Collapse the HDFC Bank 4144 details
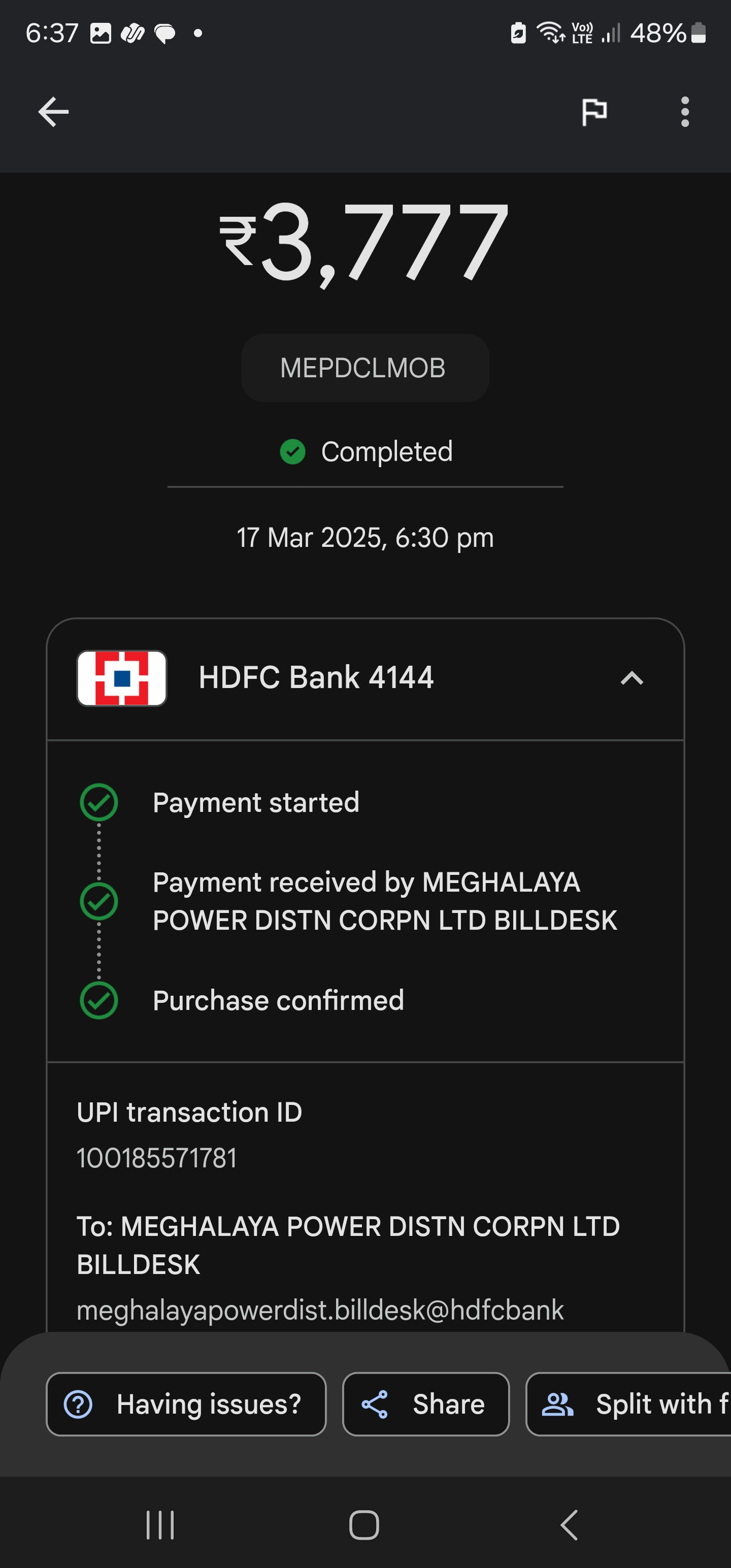731x1568 pixels. [632, 678]
